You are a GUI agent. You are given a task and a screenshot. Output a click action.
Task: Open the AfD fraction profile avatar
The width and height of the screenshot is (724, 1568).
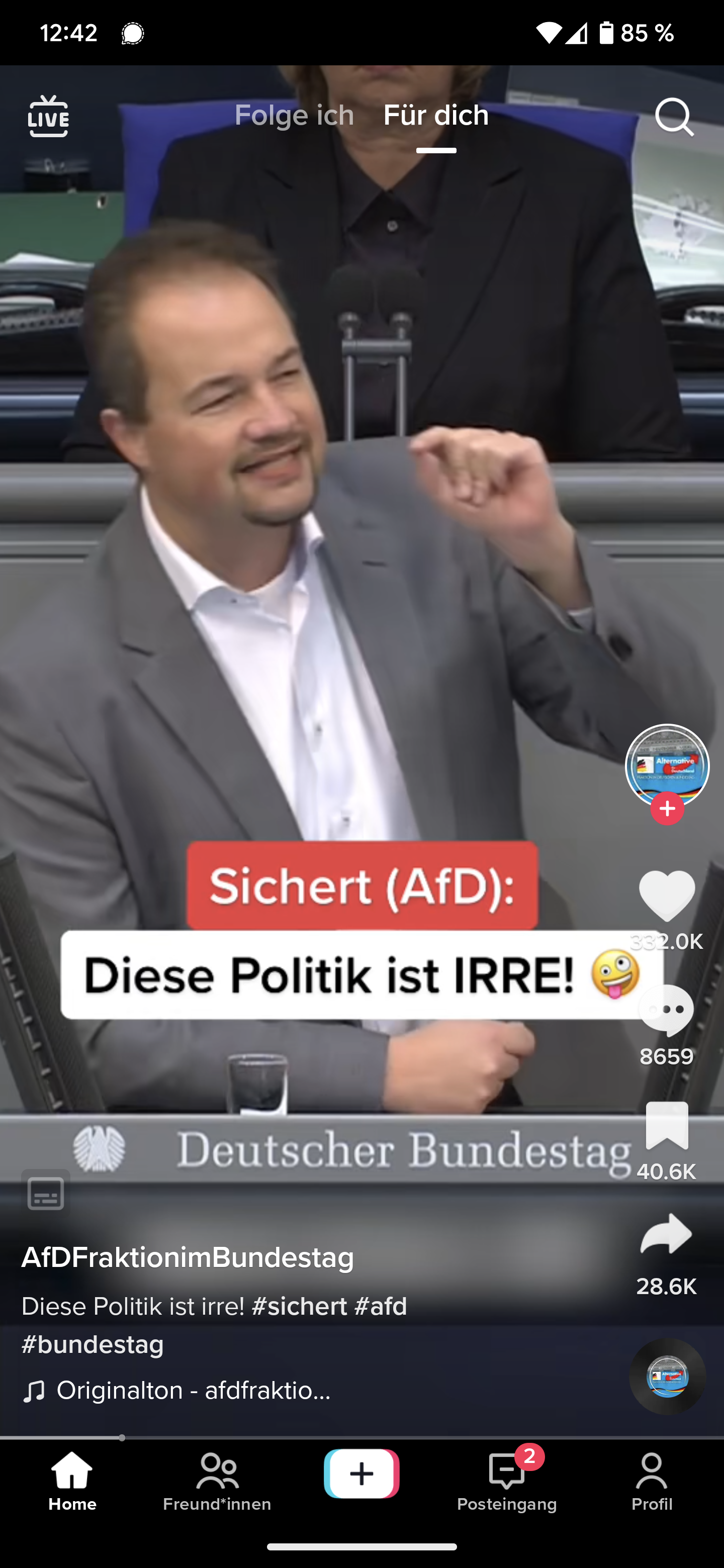click(x=667, y=764)
